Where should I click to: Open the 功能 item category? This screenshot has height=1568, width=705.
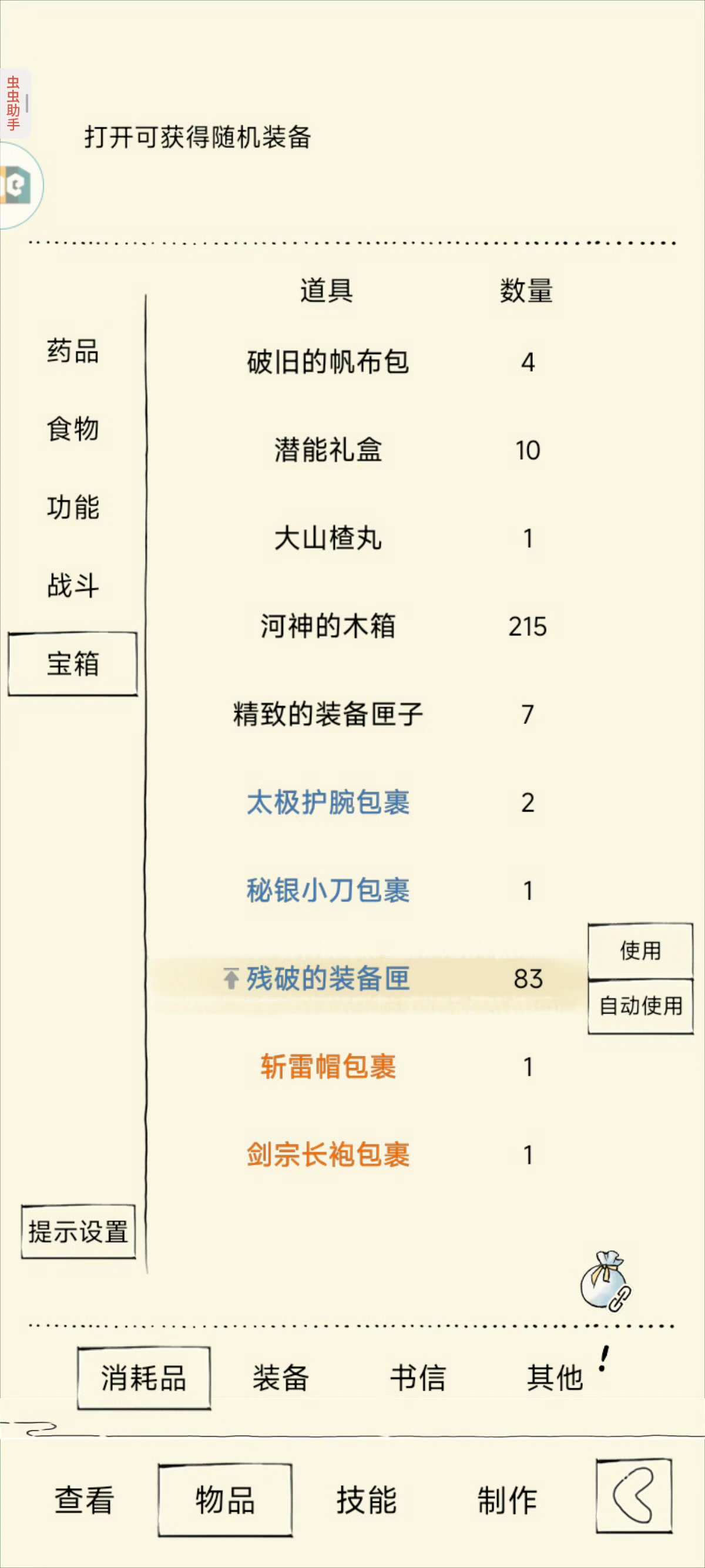pos(72,507)
